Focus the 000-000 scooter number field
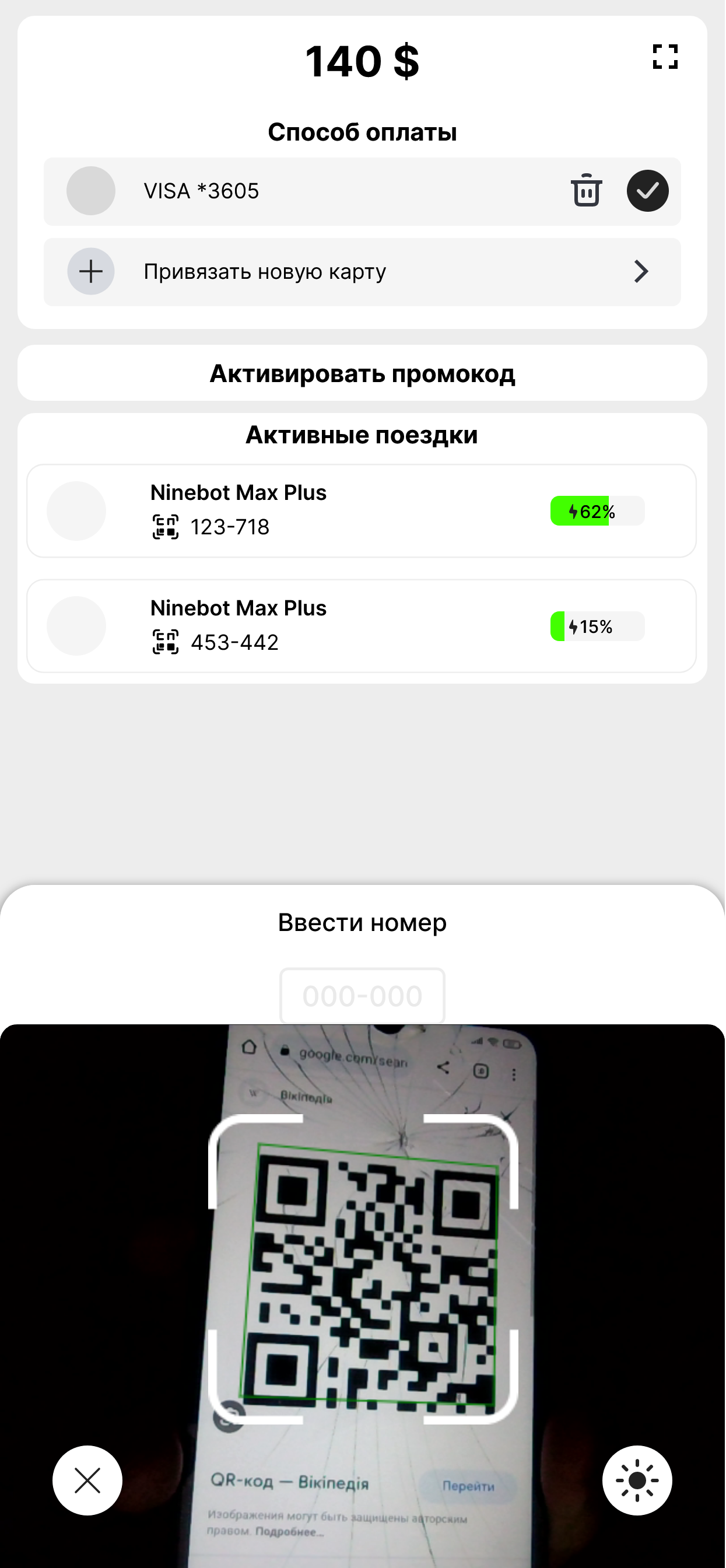 point(362,996)
